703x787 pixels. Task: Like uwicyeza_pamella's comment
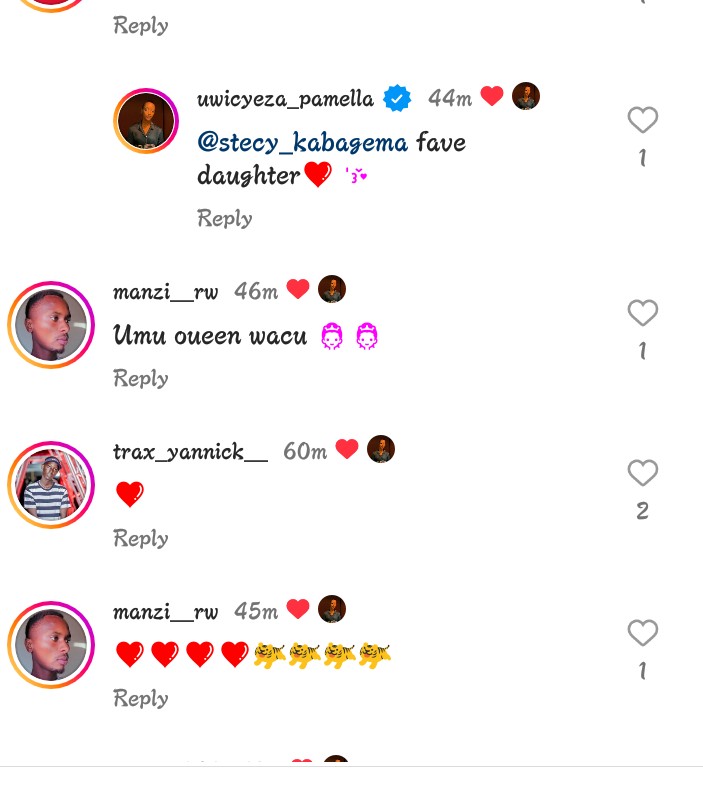coord(642,121)
